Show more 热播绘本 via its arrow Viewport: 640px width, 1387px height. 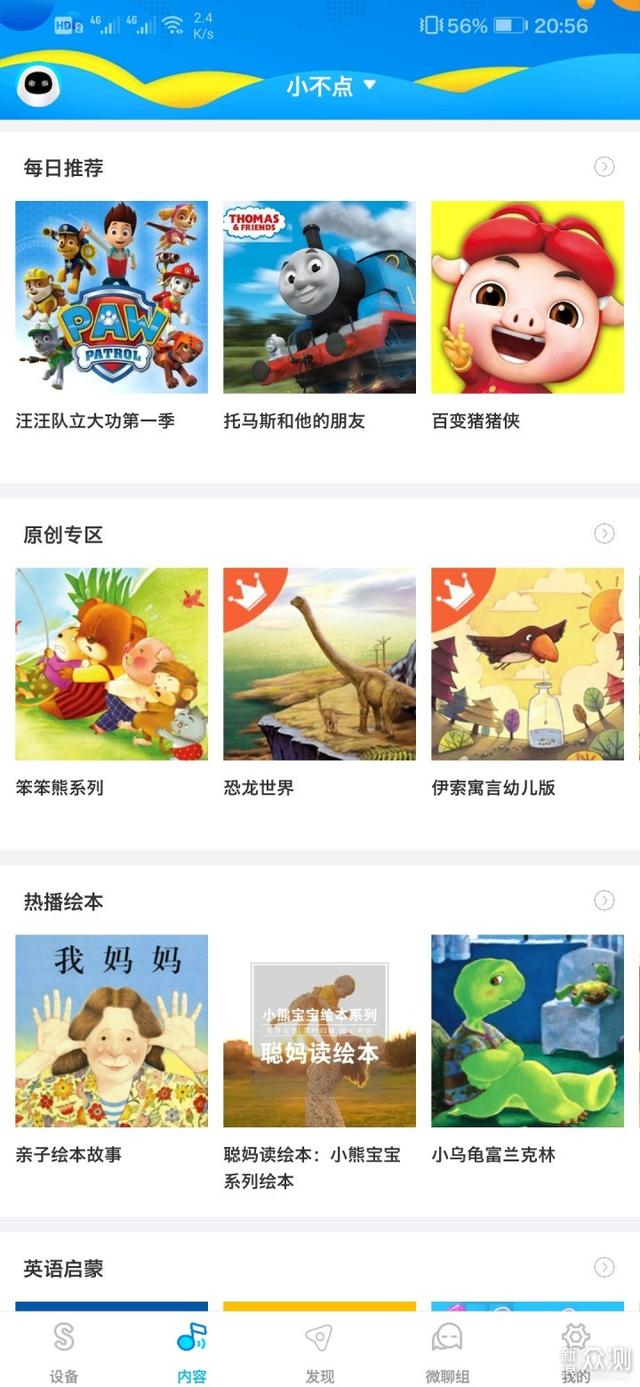point(604,901)
